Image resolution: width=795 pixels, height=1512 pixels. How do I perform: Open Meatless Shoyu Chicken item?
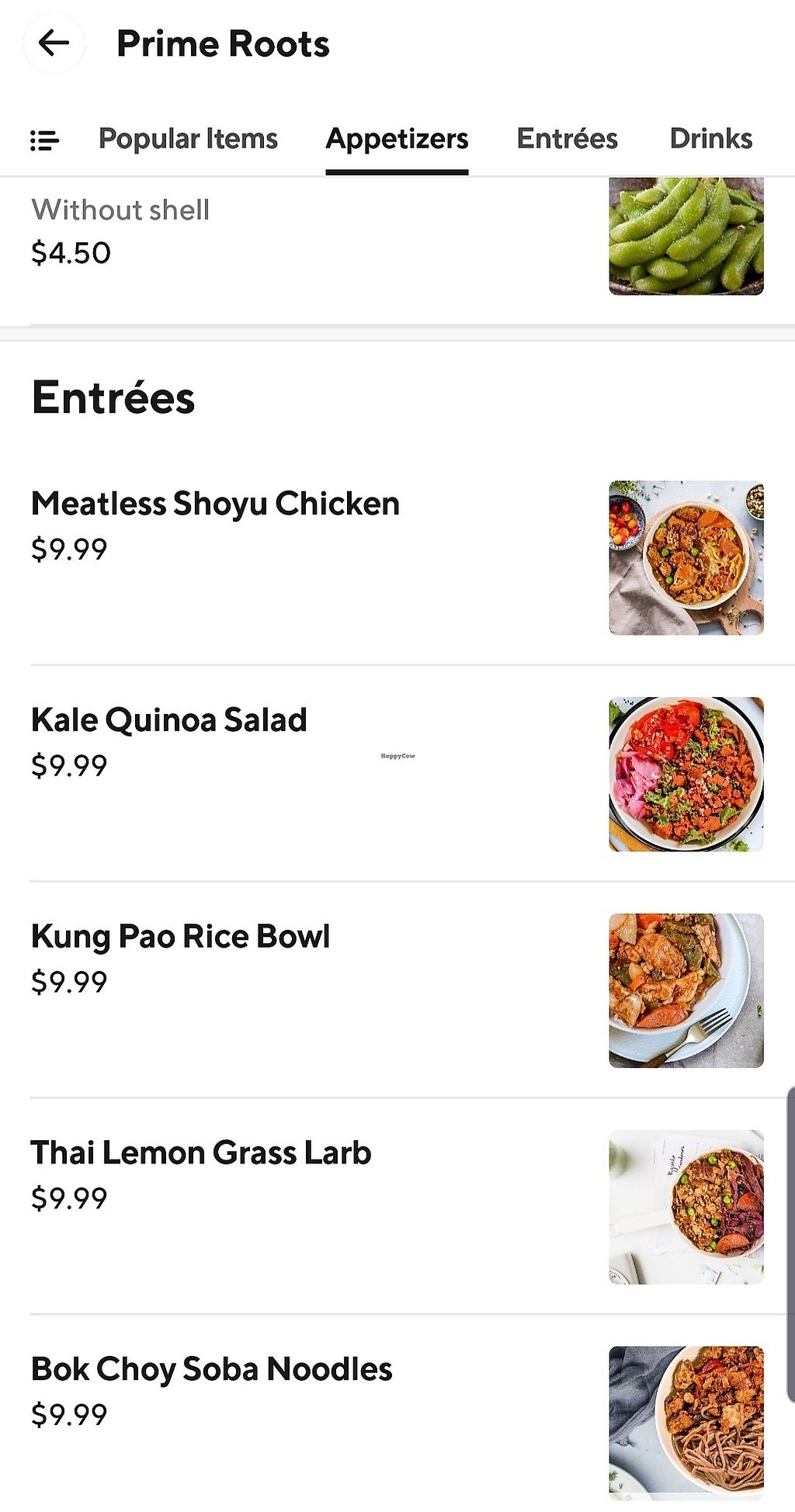point(215,505)
